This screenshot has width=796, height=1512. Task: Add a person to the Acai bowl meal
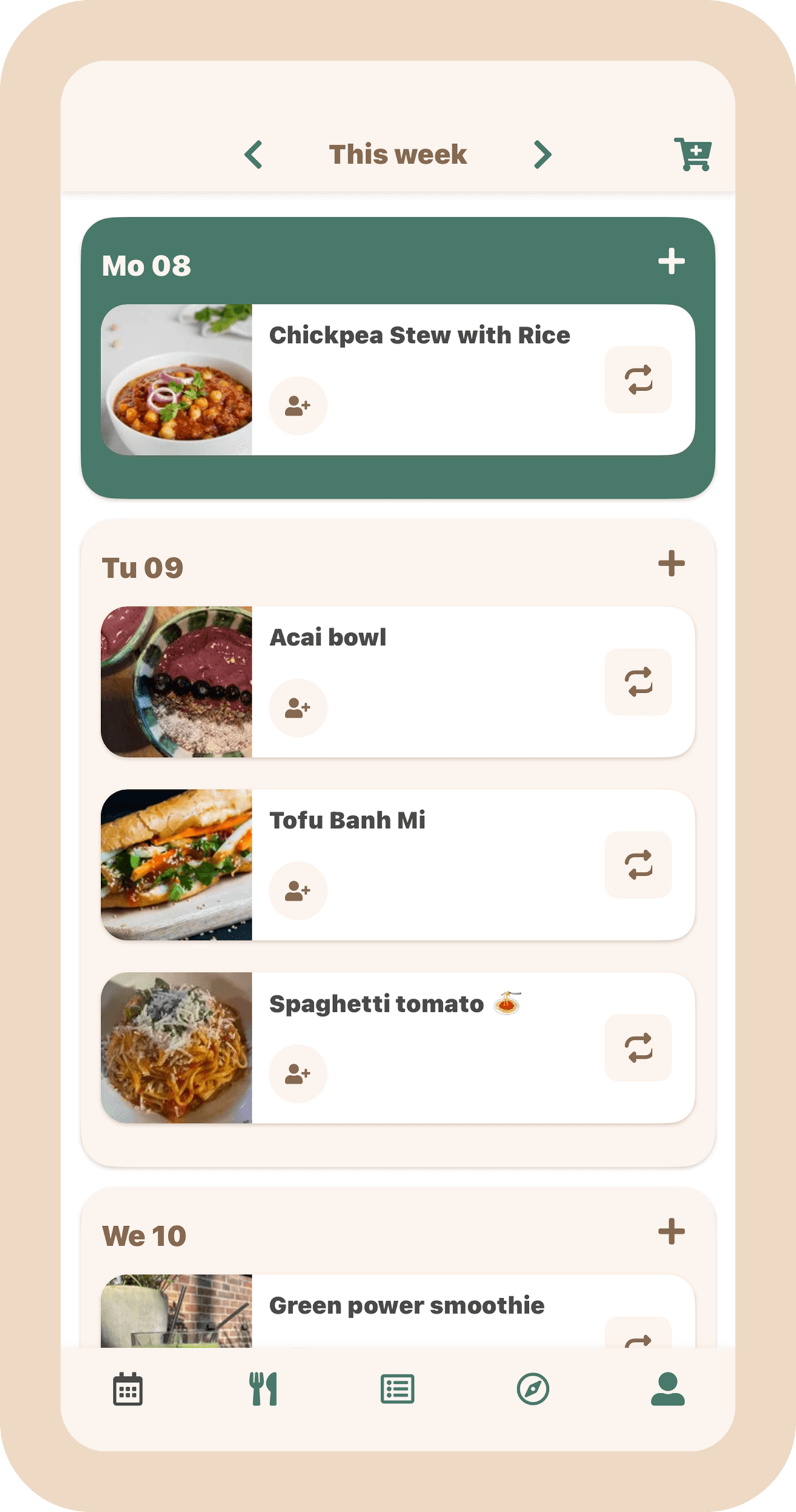297,707
